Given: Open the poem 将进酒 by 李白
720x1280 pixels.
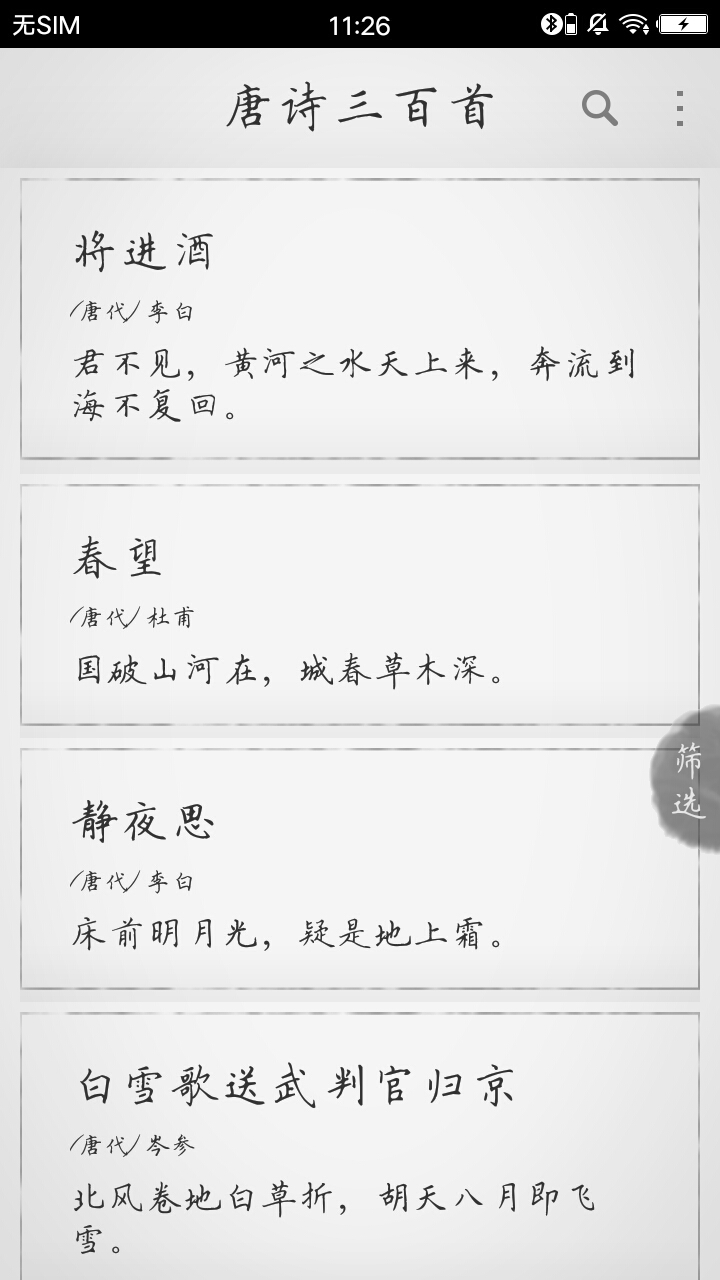Looking at the screenshot, I should coord(360,319).
